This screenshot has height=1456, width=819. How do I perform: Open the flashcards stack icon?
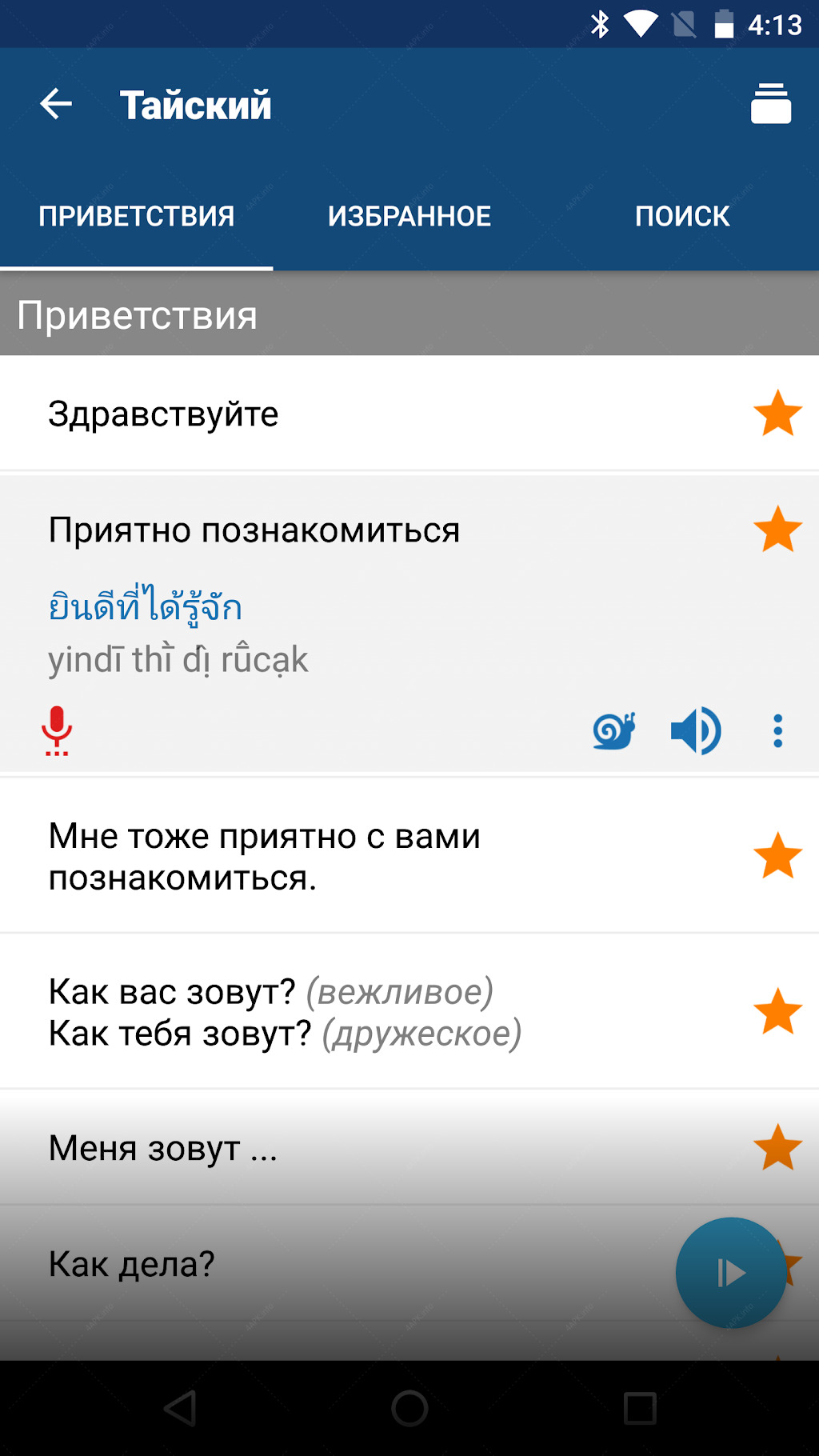click(771, 104)
